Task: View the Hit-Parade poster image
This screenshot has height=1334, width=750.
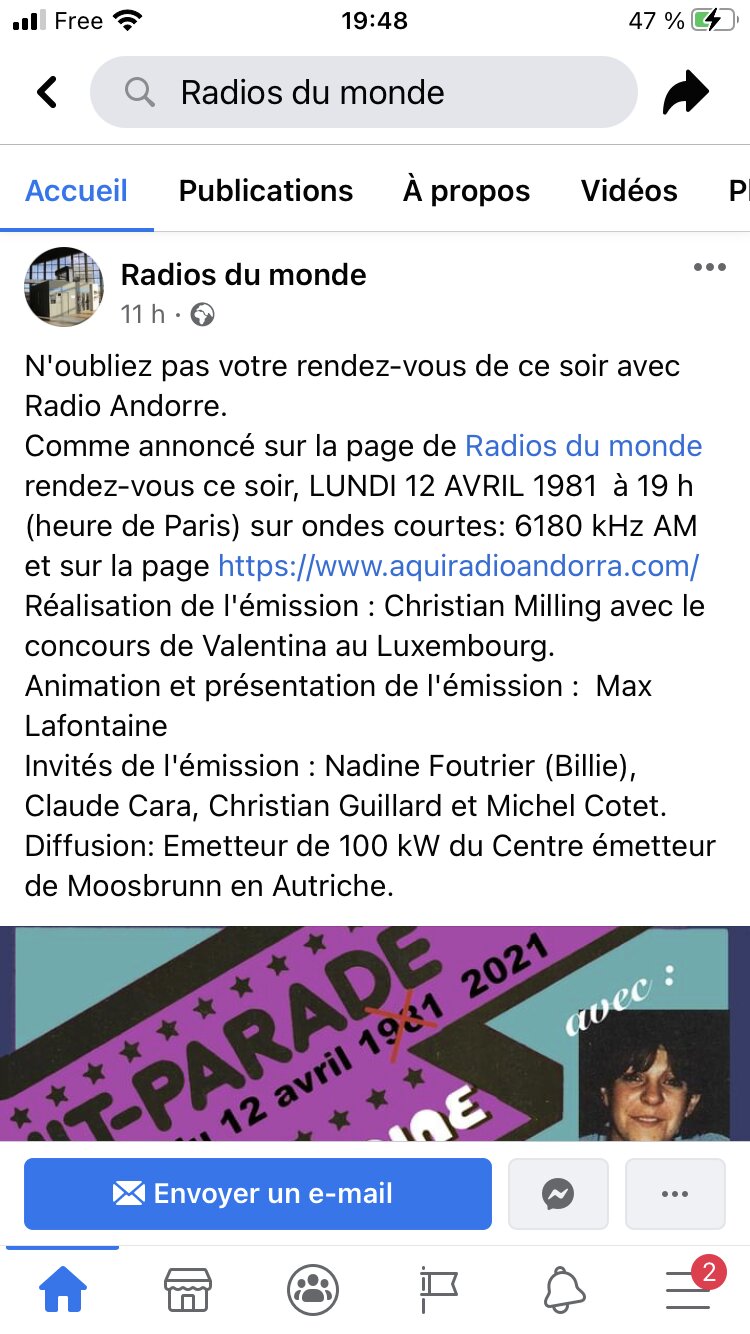Action: [375, 1033]
